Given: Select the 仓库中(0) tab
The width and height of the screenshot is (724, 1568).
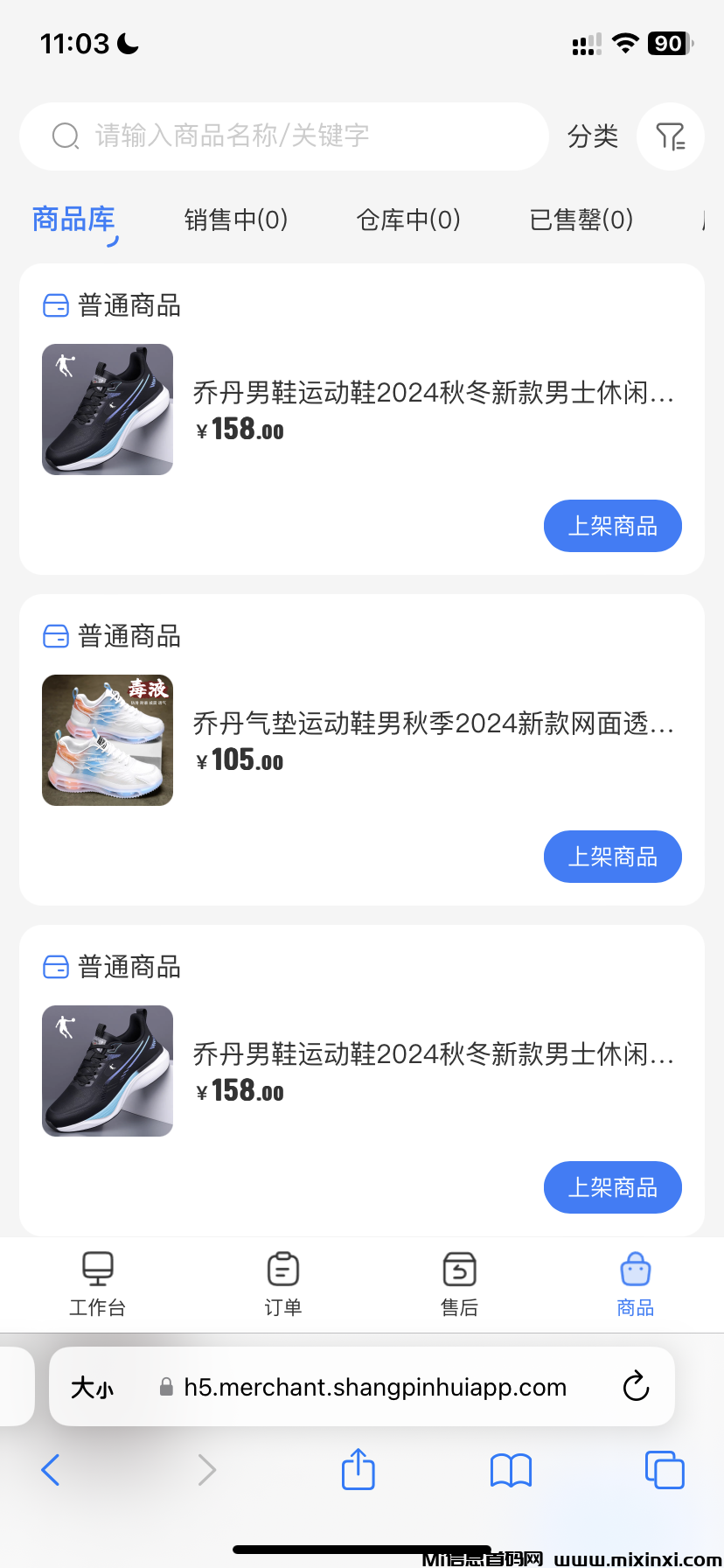Looking at the screenshot, I should pos(408,220).
